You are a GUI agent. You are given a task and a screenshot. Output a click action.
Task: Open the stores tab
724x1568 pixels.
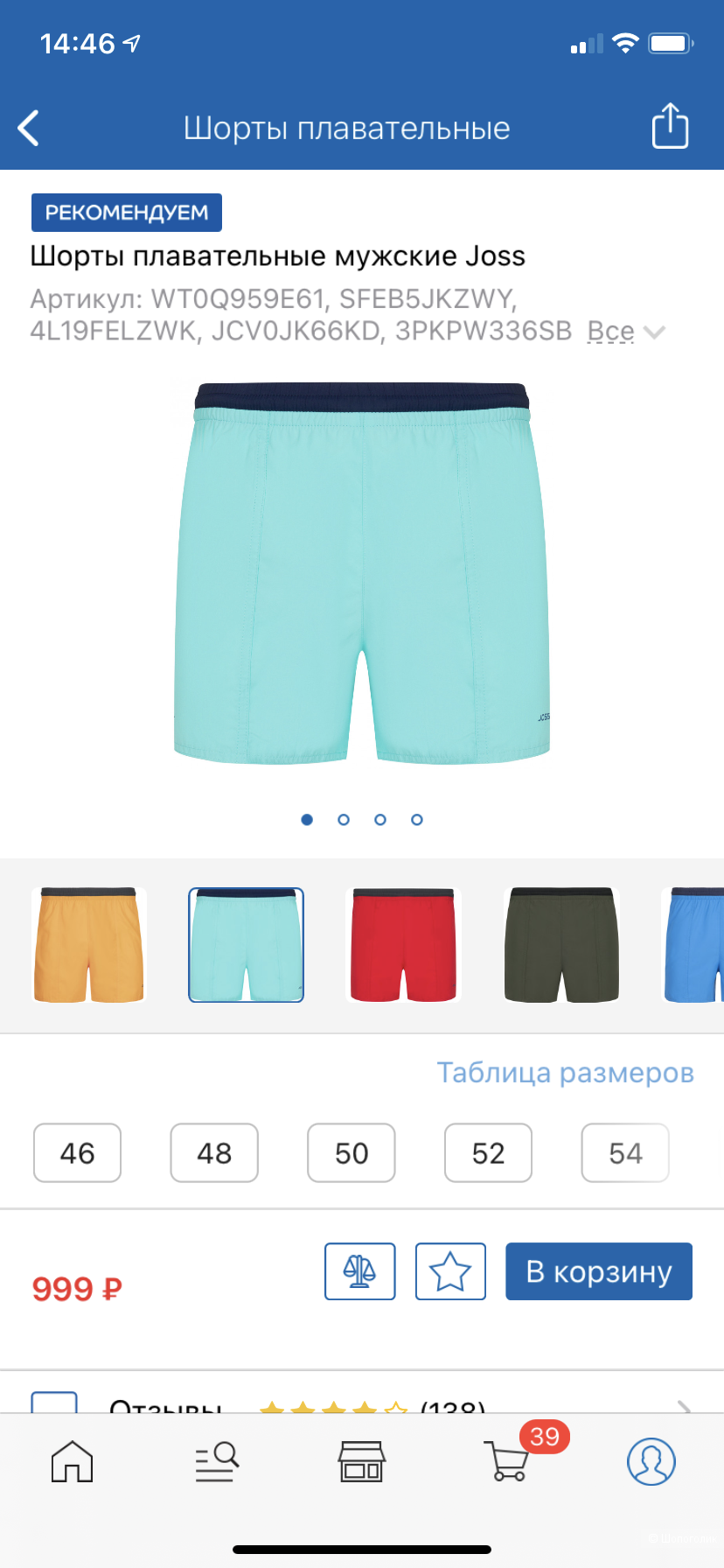pyautogui.click(x=362, y=1461)
